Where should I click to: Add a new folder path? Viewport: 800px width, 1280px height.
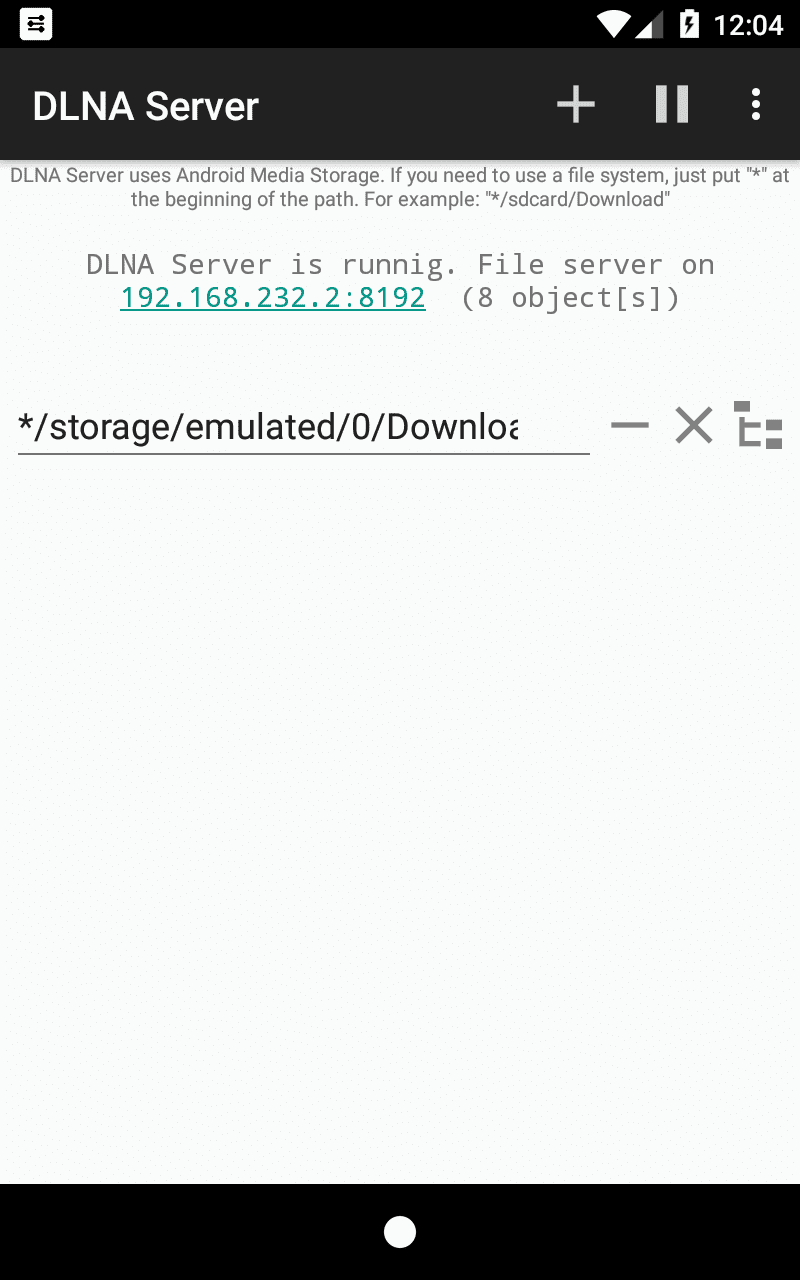575,104
